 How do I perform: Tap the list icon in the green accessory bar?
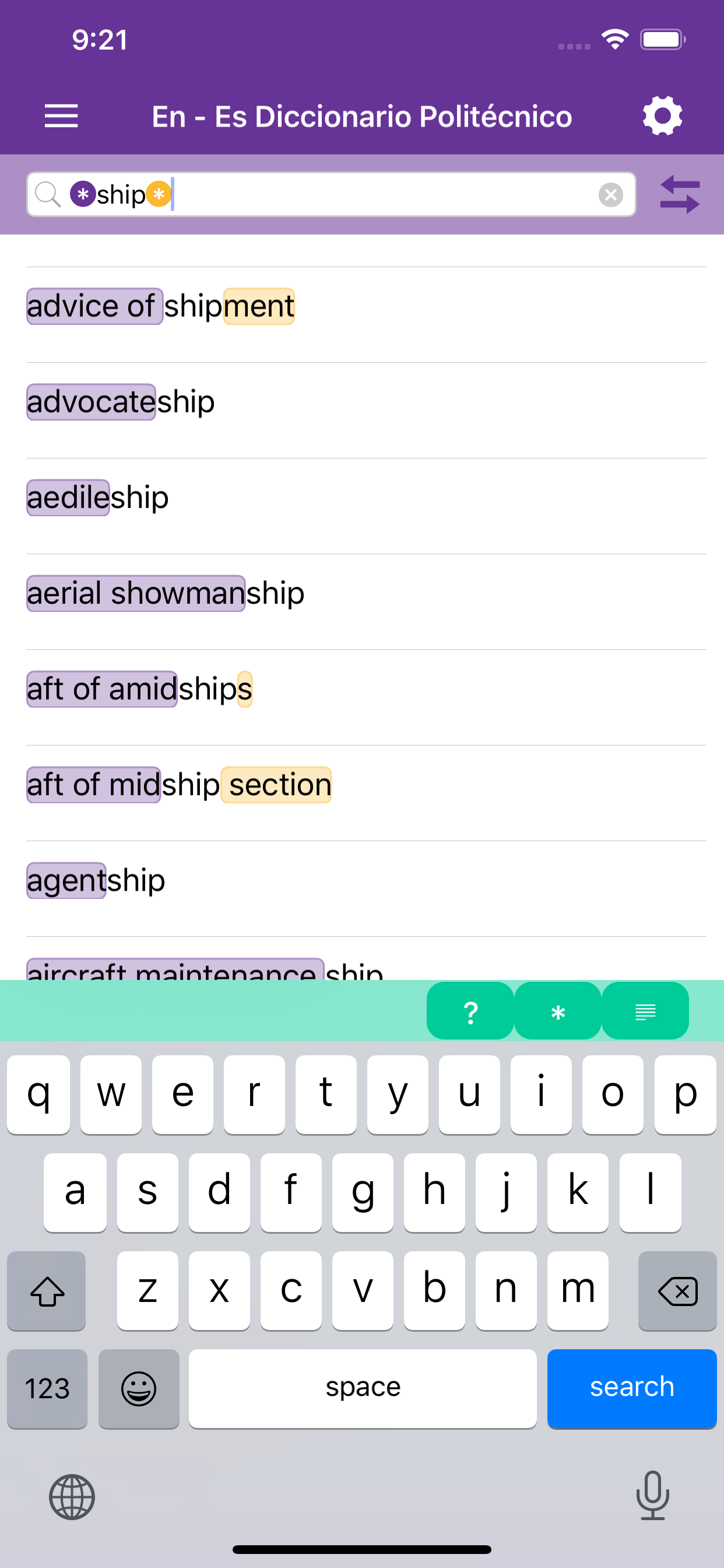coord(645,1011)
